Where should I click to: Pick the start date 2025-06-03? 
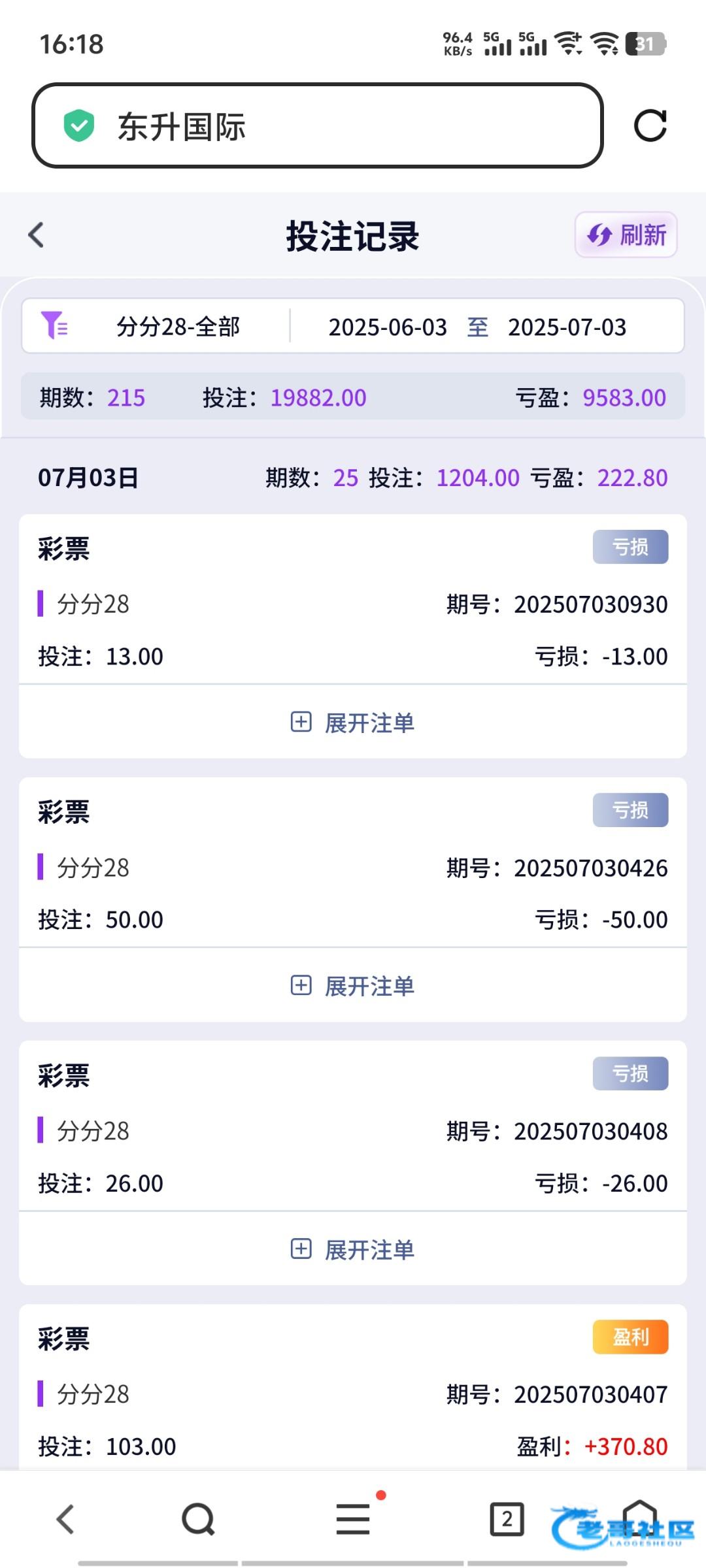(x=388, y=327)
